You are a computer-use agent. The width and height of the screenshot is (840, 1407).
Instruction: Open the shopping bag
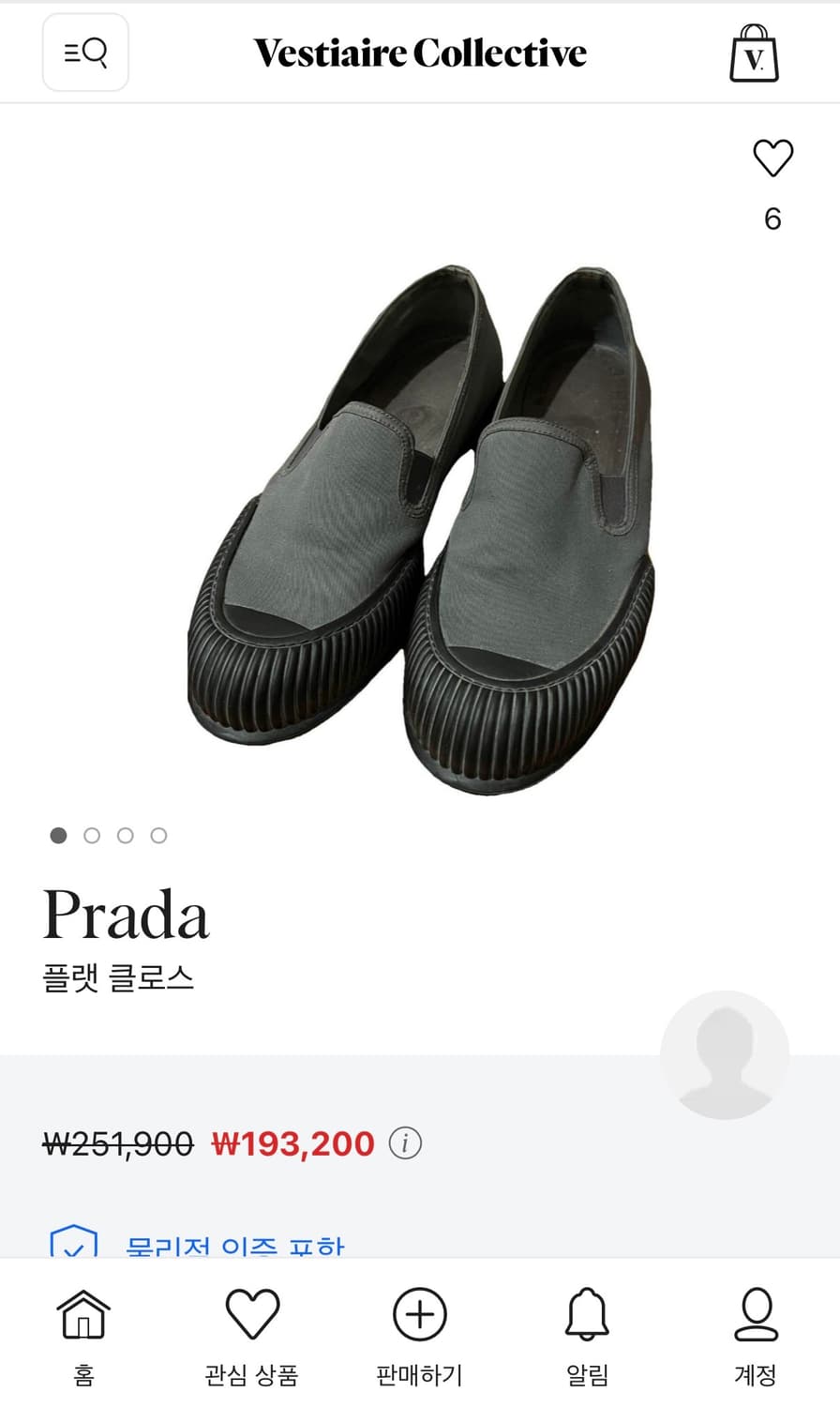tap(754, 53)
